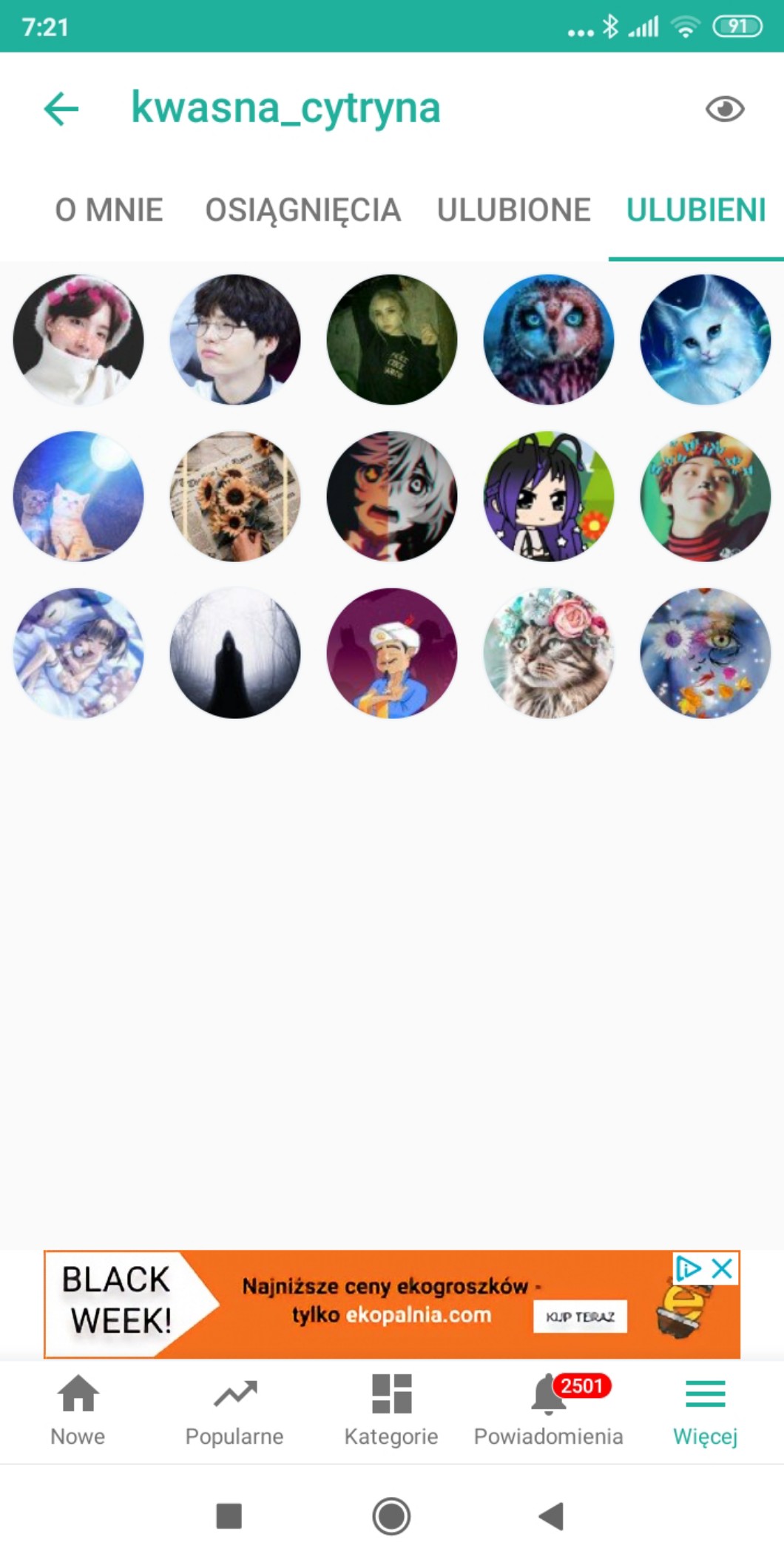This screenshot has height=1568, width=784.
Task: Open the sunflowers avatar profile
Action: coord(235,496)
